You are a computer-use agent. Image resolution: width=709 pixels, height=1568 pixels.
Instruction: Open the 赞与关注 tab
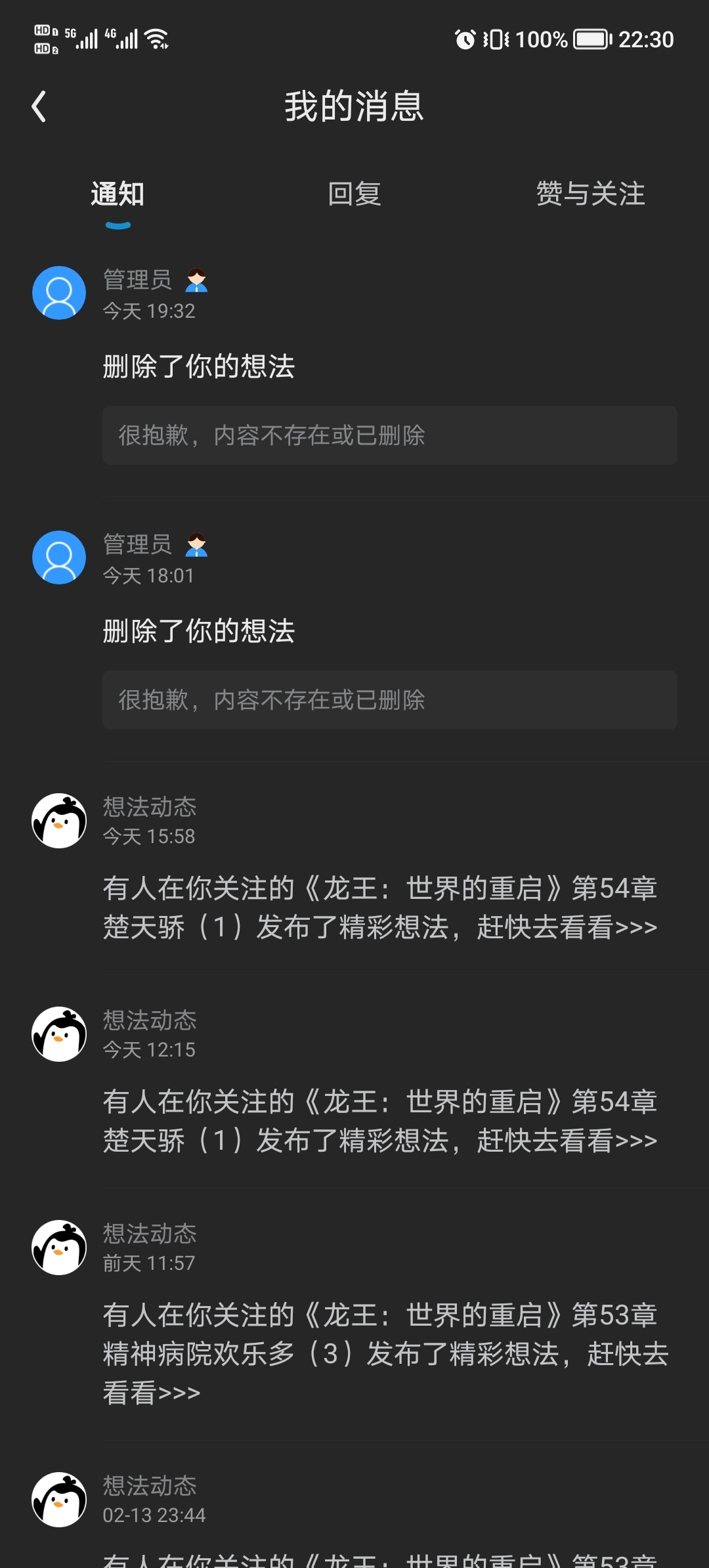point(590,194)
